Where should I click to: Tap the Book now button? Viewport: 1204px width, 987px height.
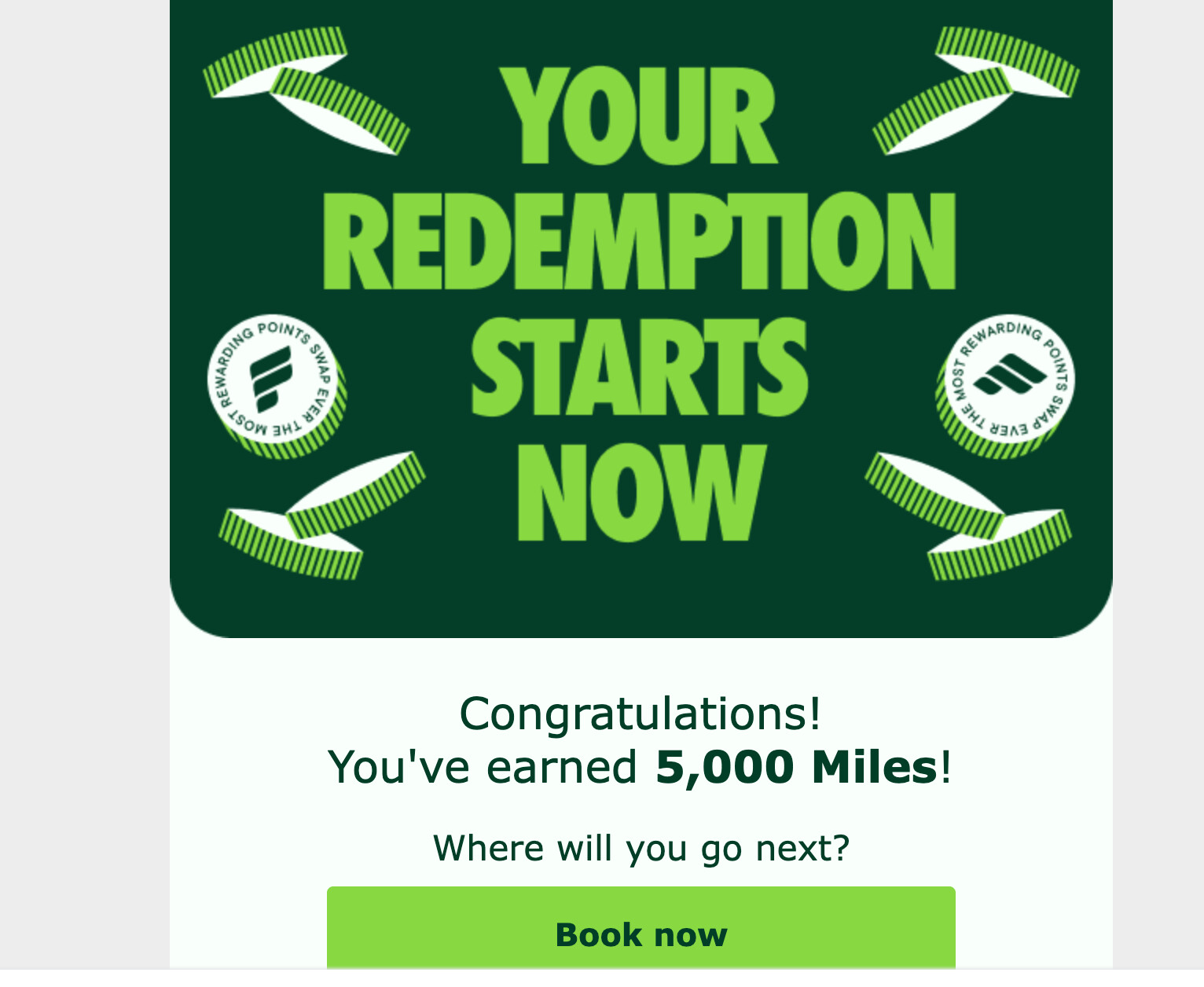pos(641,934)
